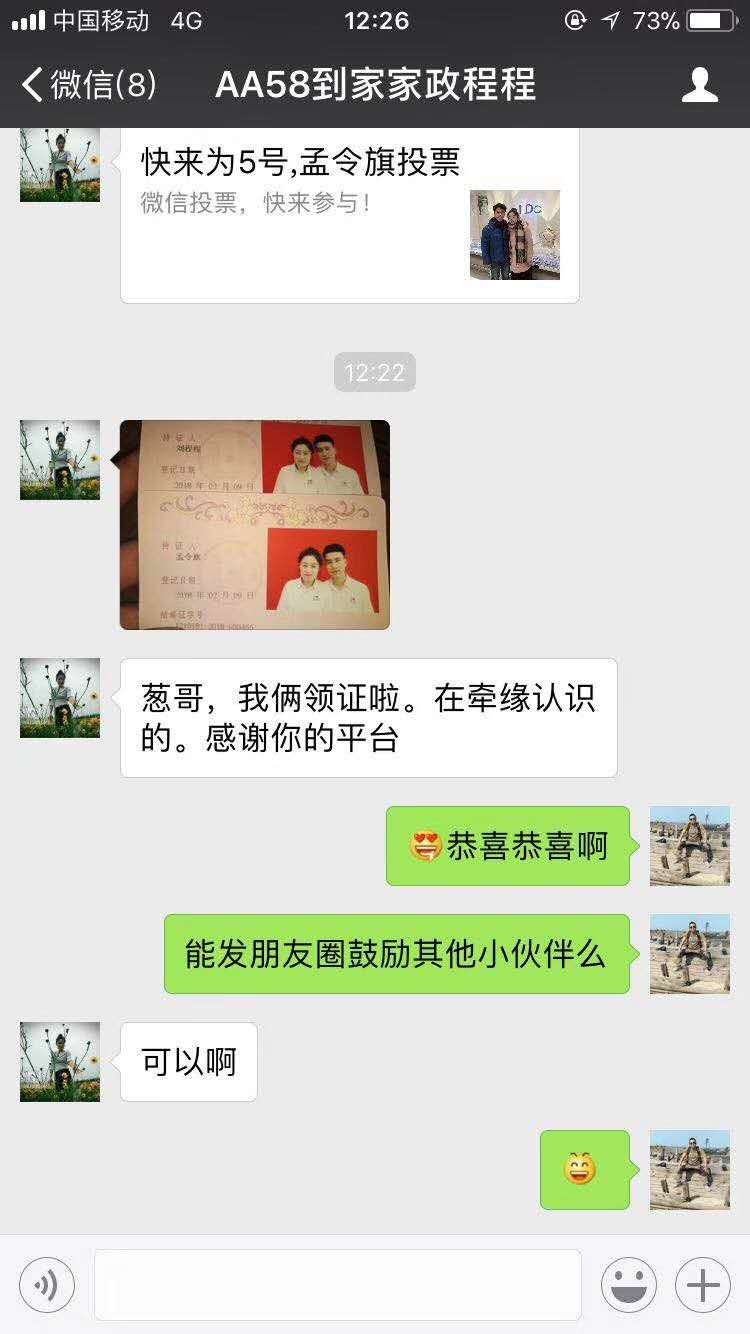This screenshot has height=1334, width=750.
Task: Tap the message text field
Action: [x=338, y=1284]
